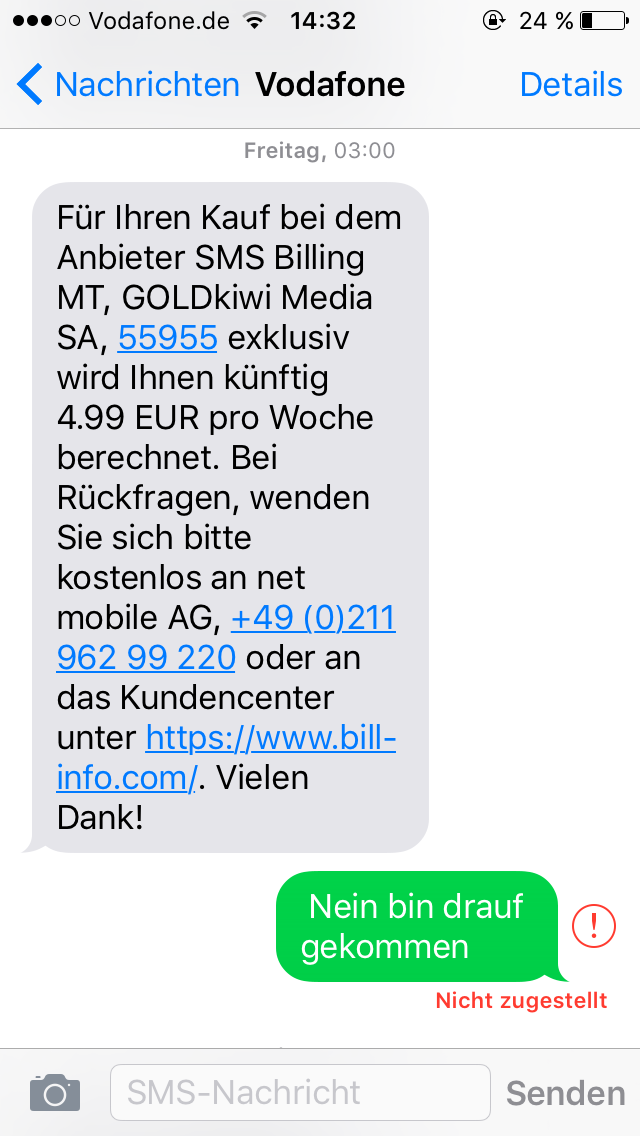
Task: Open the camera attachment icon
Action: tap(55, 1092)
